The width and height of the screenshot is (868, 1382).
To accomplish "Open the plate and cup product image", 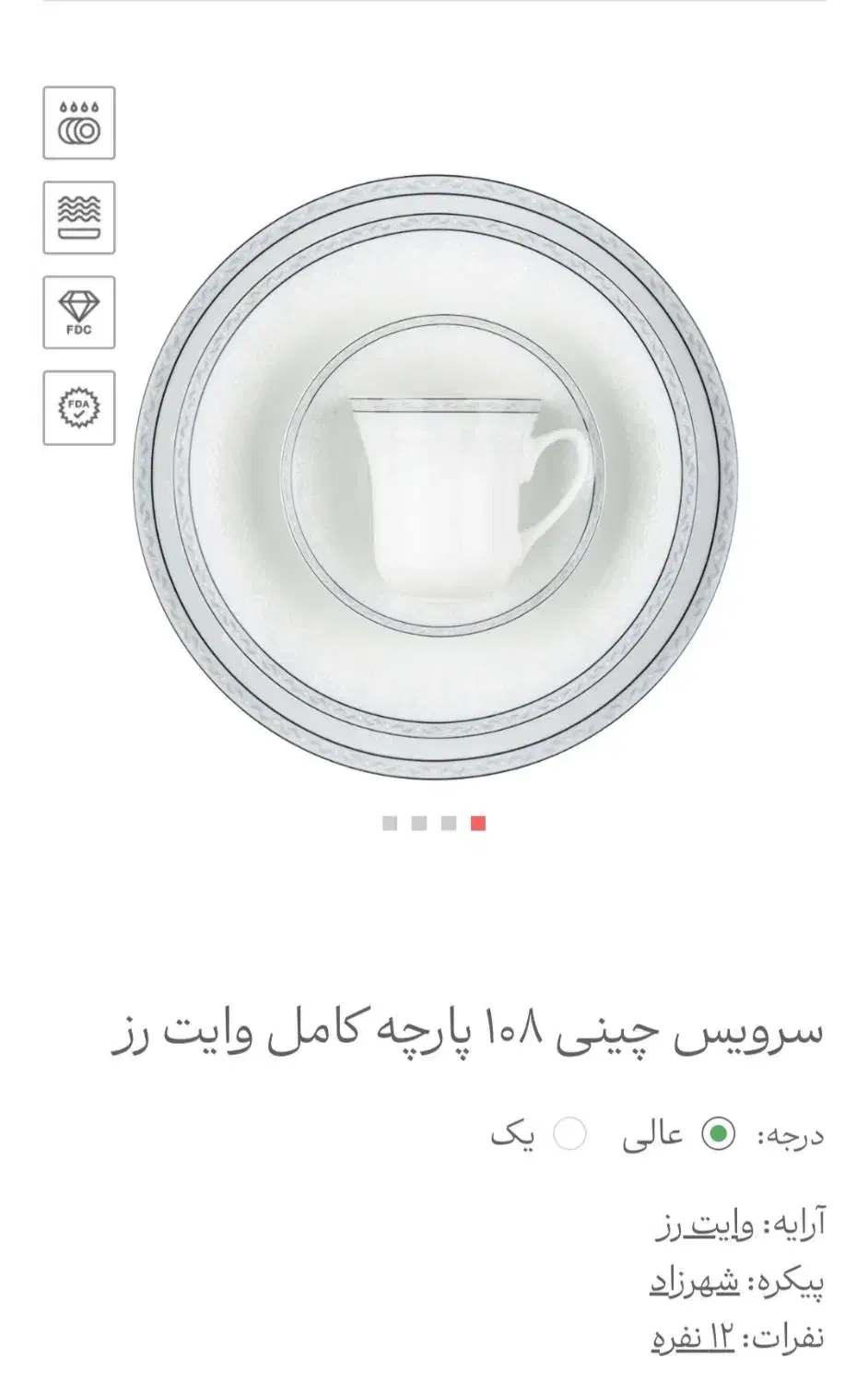I will tap(435, 477).
